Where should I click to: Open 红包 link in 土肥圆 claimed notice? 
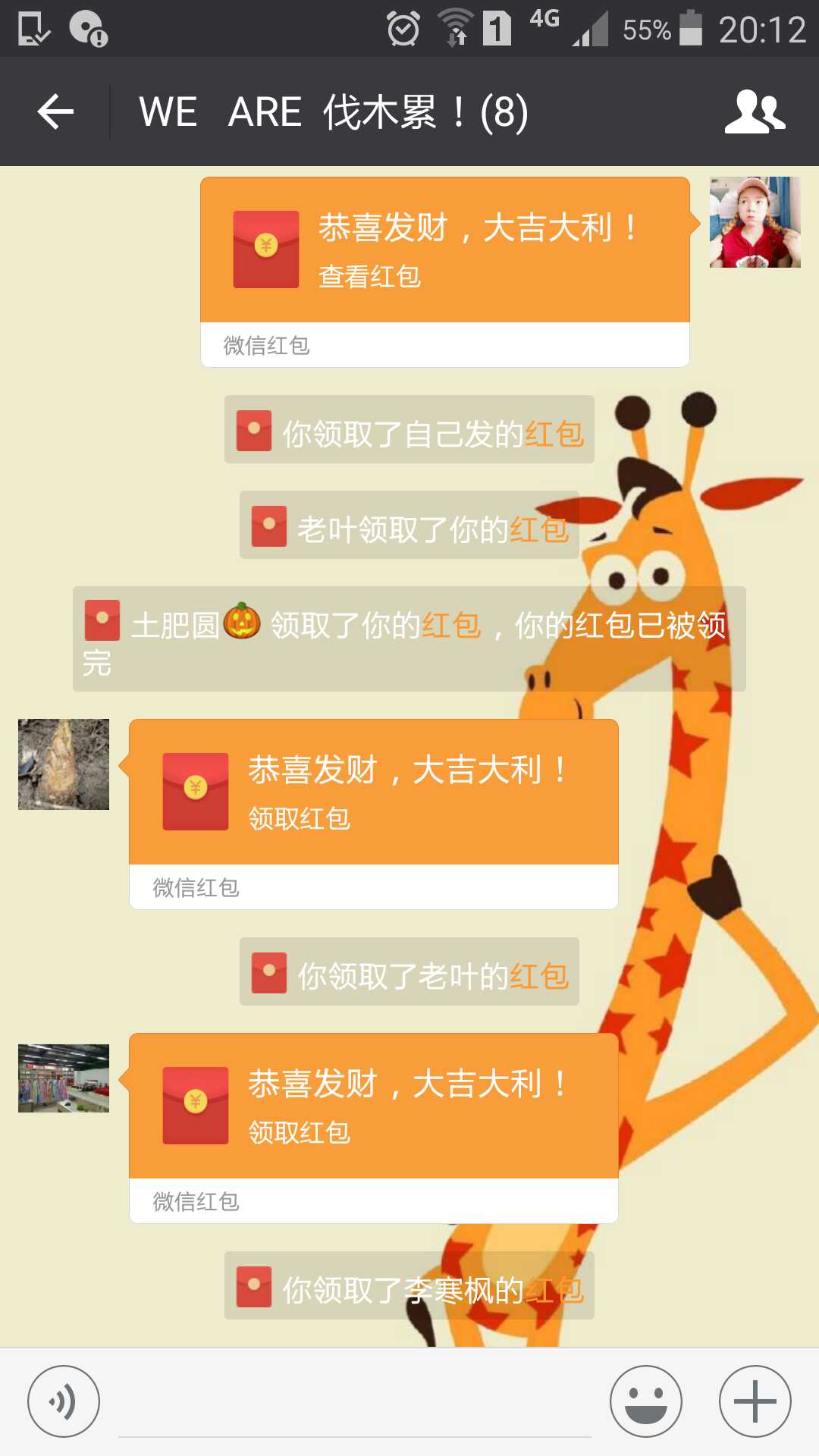point(451,626)
